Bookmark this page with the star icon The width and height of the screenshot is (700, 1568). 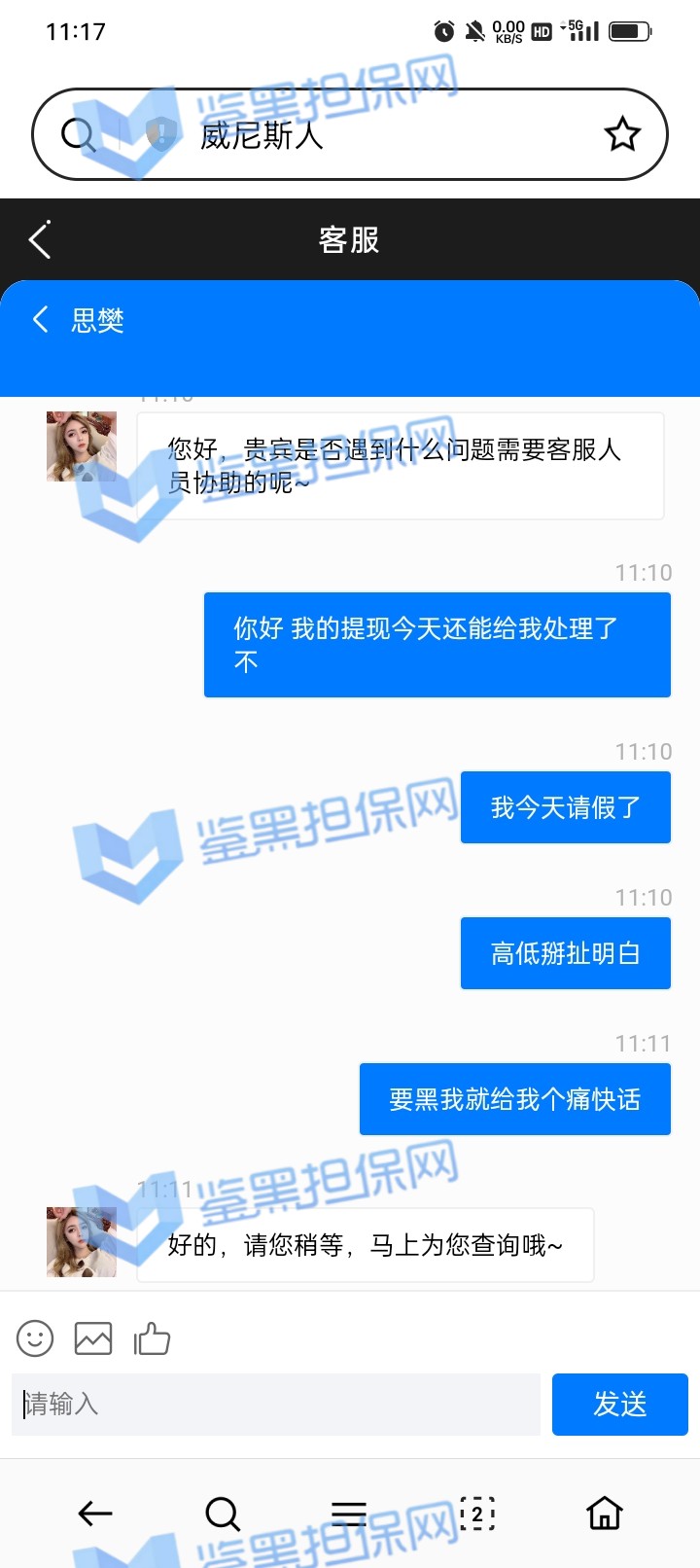[622, 134]
